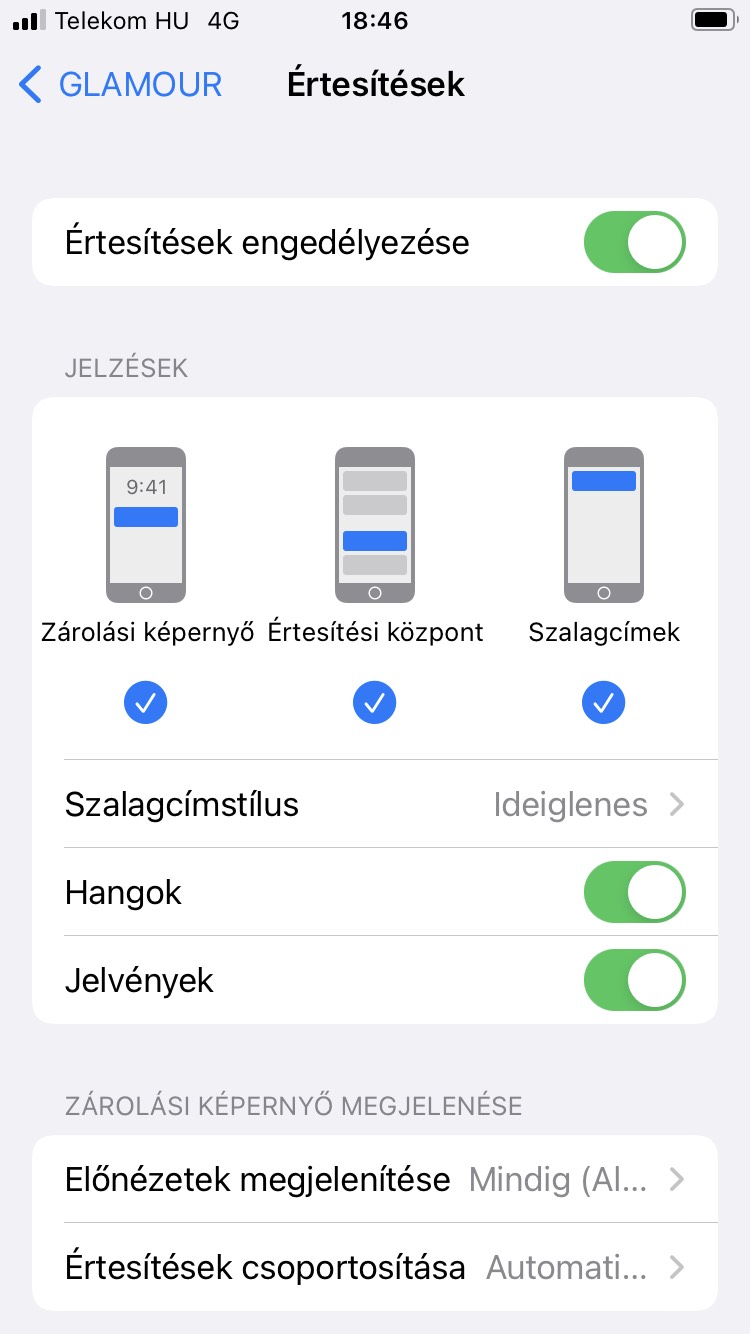Screen dimensions: 750x1334
Task: Turn off the Hangok switch
Action: [x=634, y=892]
